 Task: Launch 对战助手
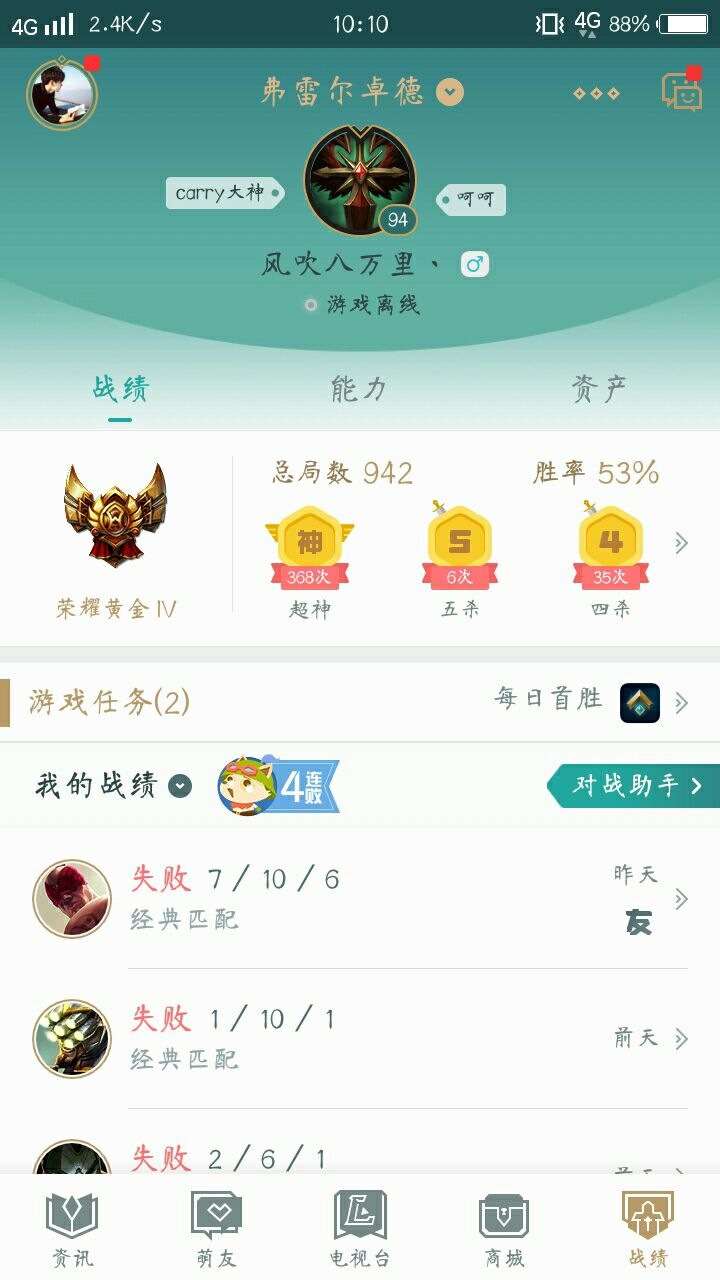(634, 786)
